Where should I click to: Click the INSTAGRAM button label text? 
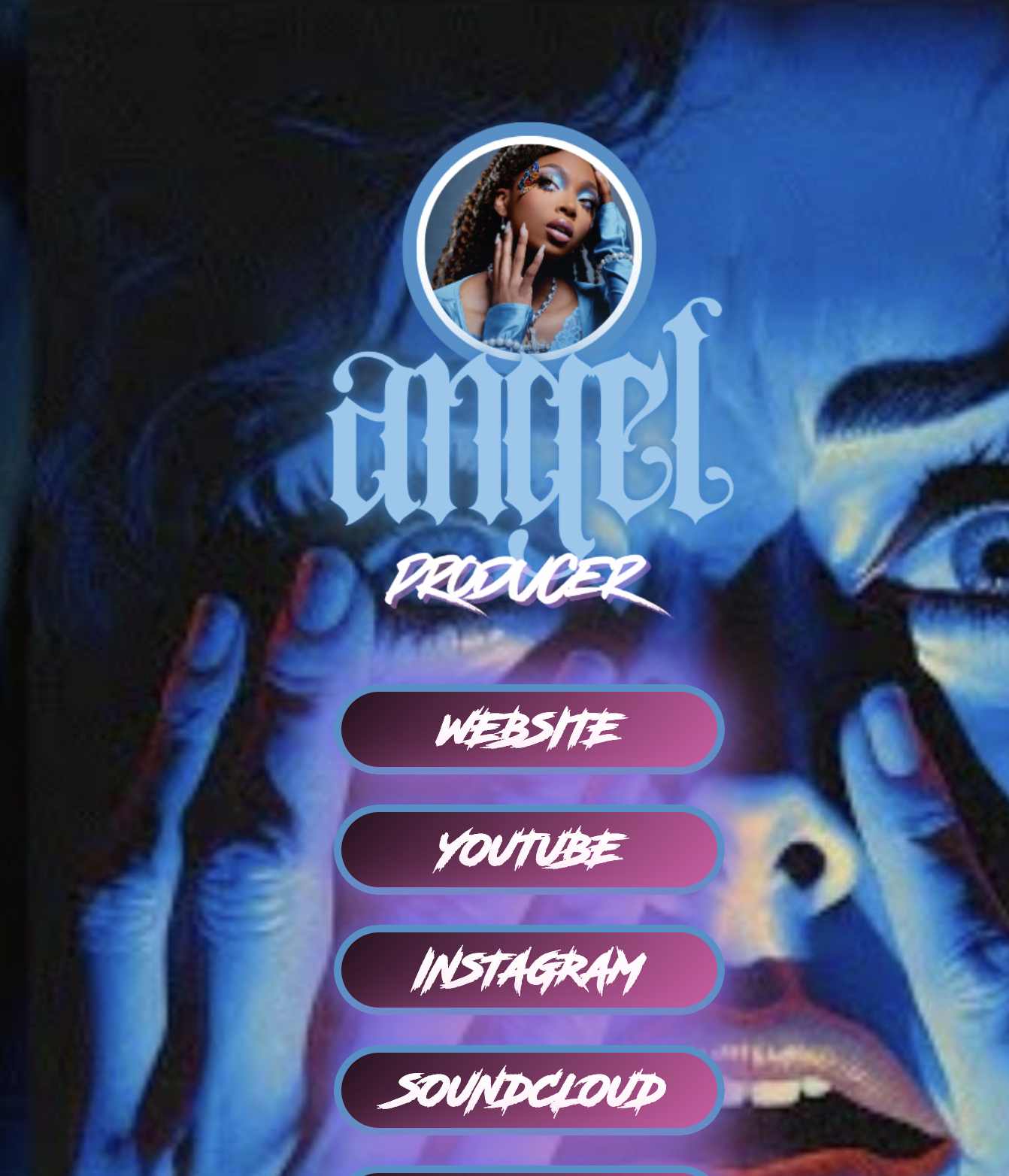tap(530, 972)
